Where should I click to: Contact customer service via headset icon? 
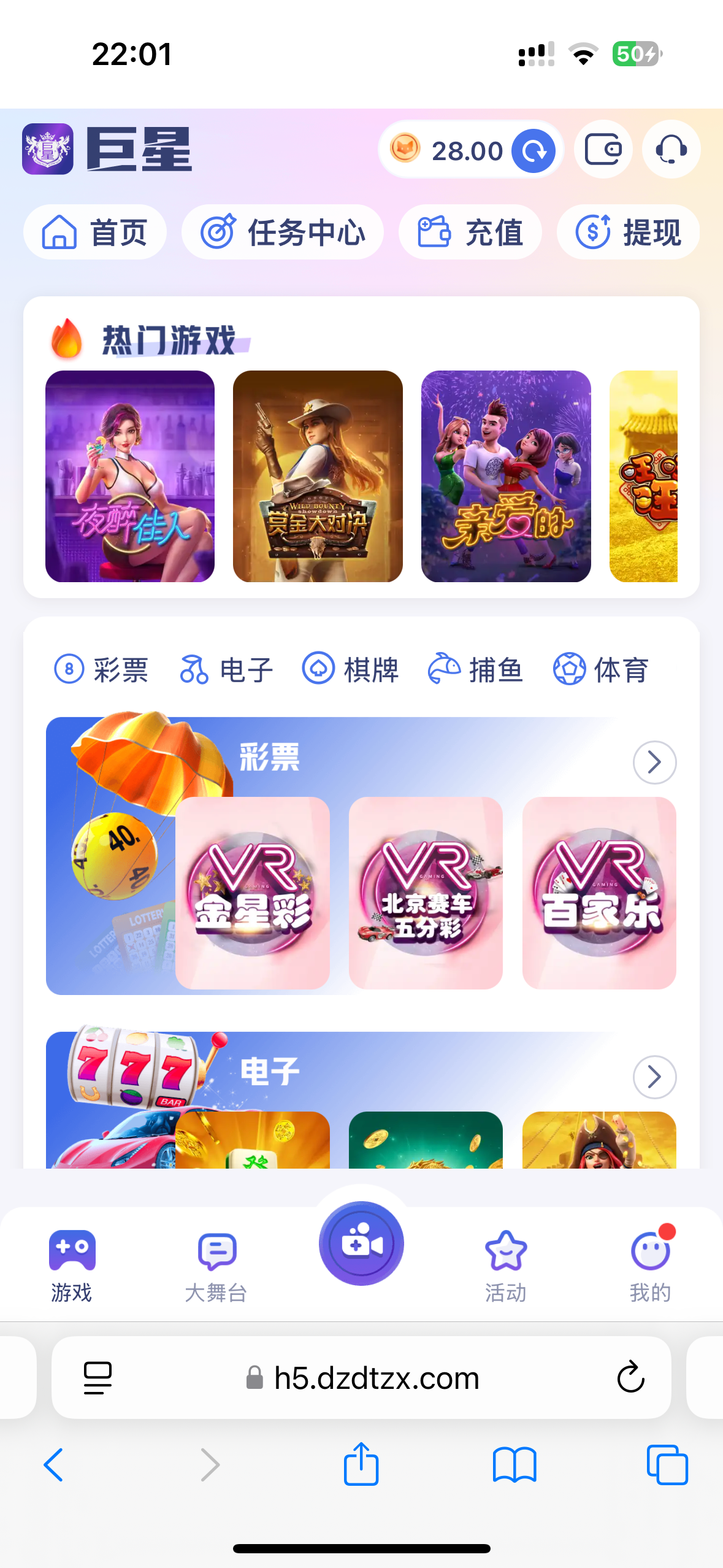pos(671,150)
